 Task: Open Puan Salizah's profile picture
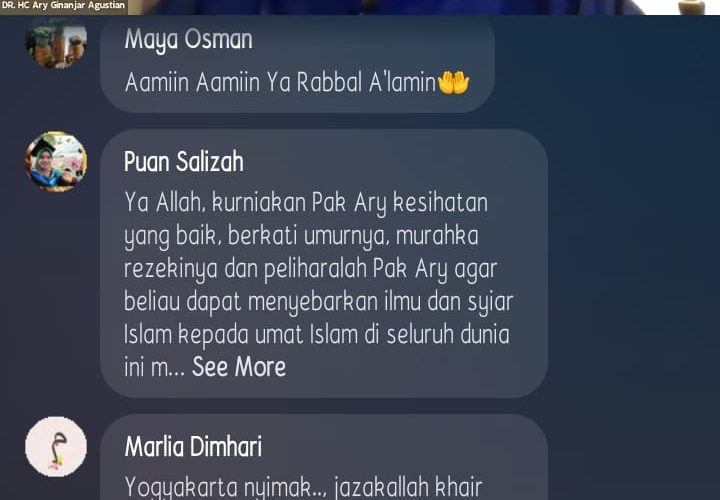click(x=55, y=162)
